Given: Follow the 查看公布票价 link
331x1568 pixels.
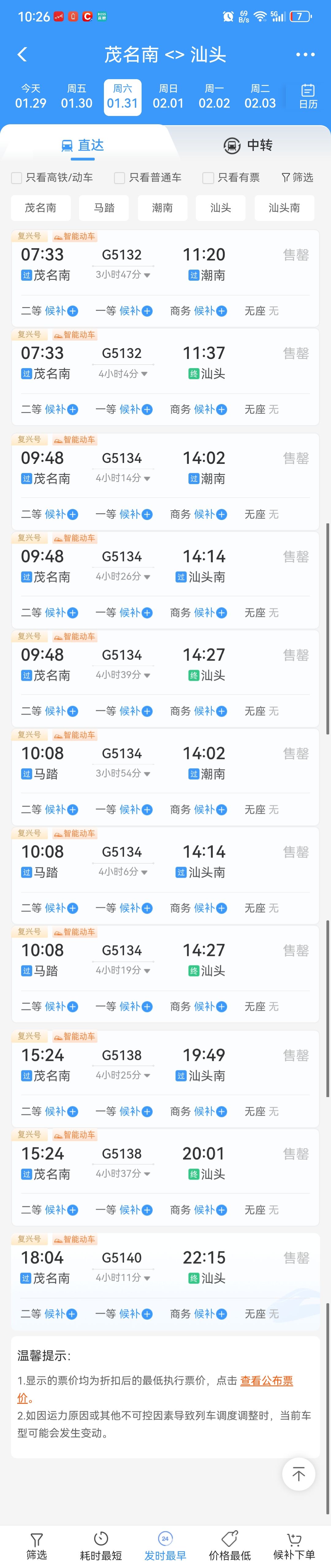Looking at the screenshot, I should (x=267, y=1381).
